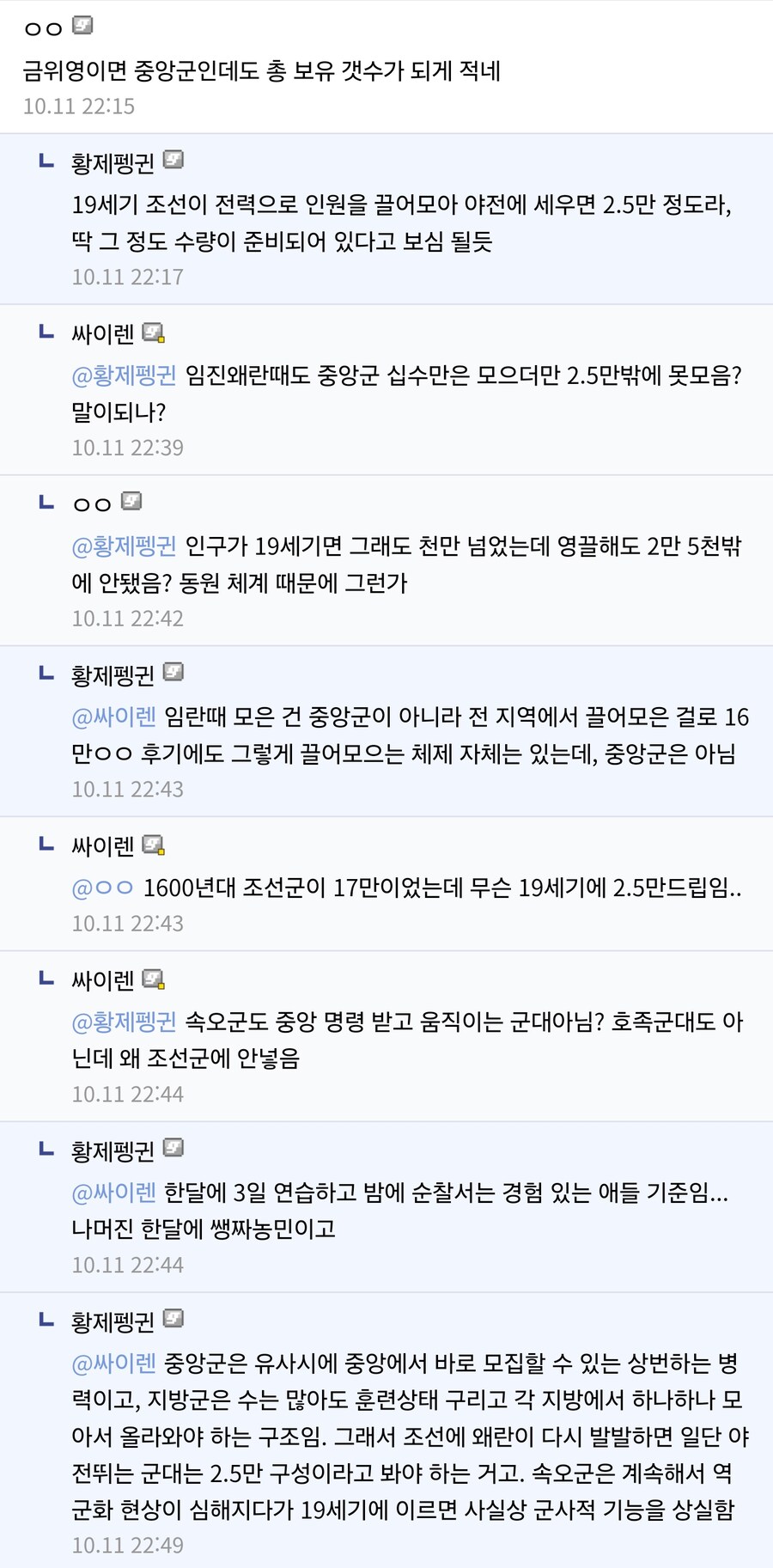Reply to the top comment about 금위영
Image resolution: width=773 pixels, height=1568 pixels.
(x=261, y=70)
